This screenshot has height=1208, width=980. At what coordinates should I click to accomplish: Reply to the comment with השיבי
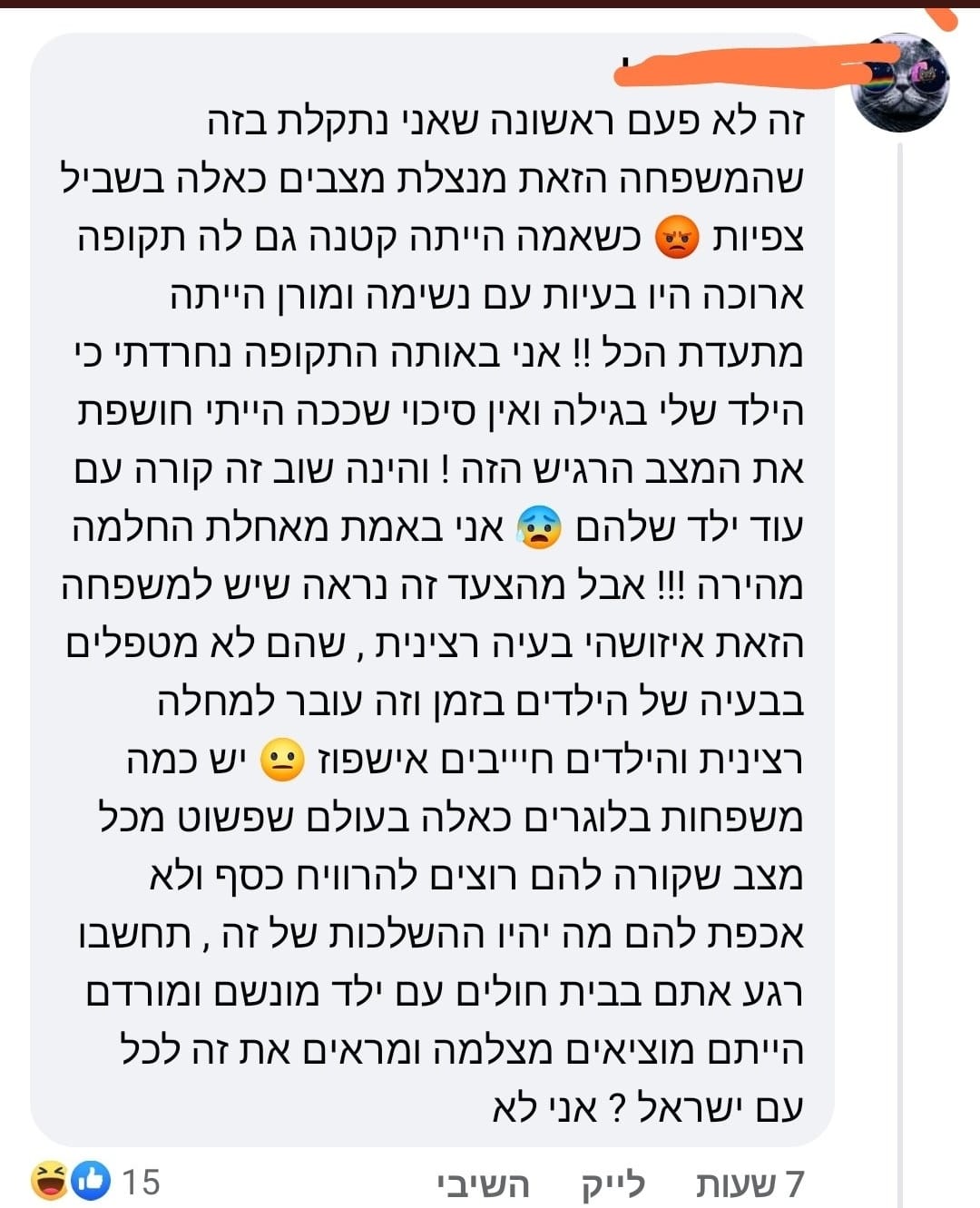[x=483, y=1183]
